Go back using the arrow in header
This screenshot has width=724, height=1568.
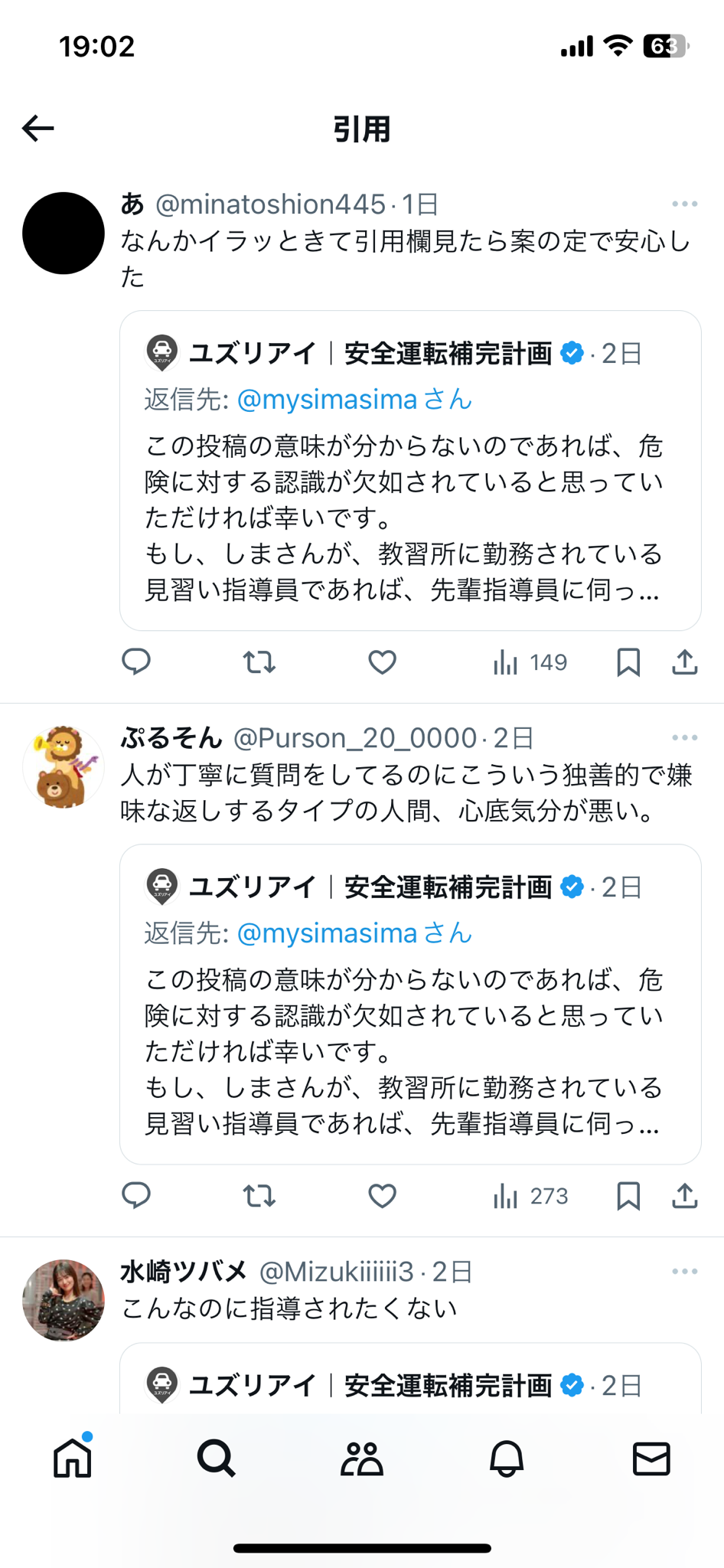(38, 128)
